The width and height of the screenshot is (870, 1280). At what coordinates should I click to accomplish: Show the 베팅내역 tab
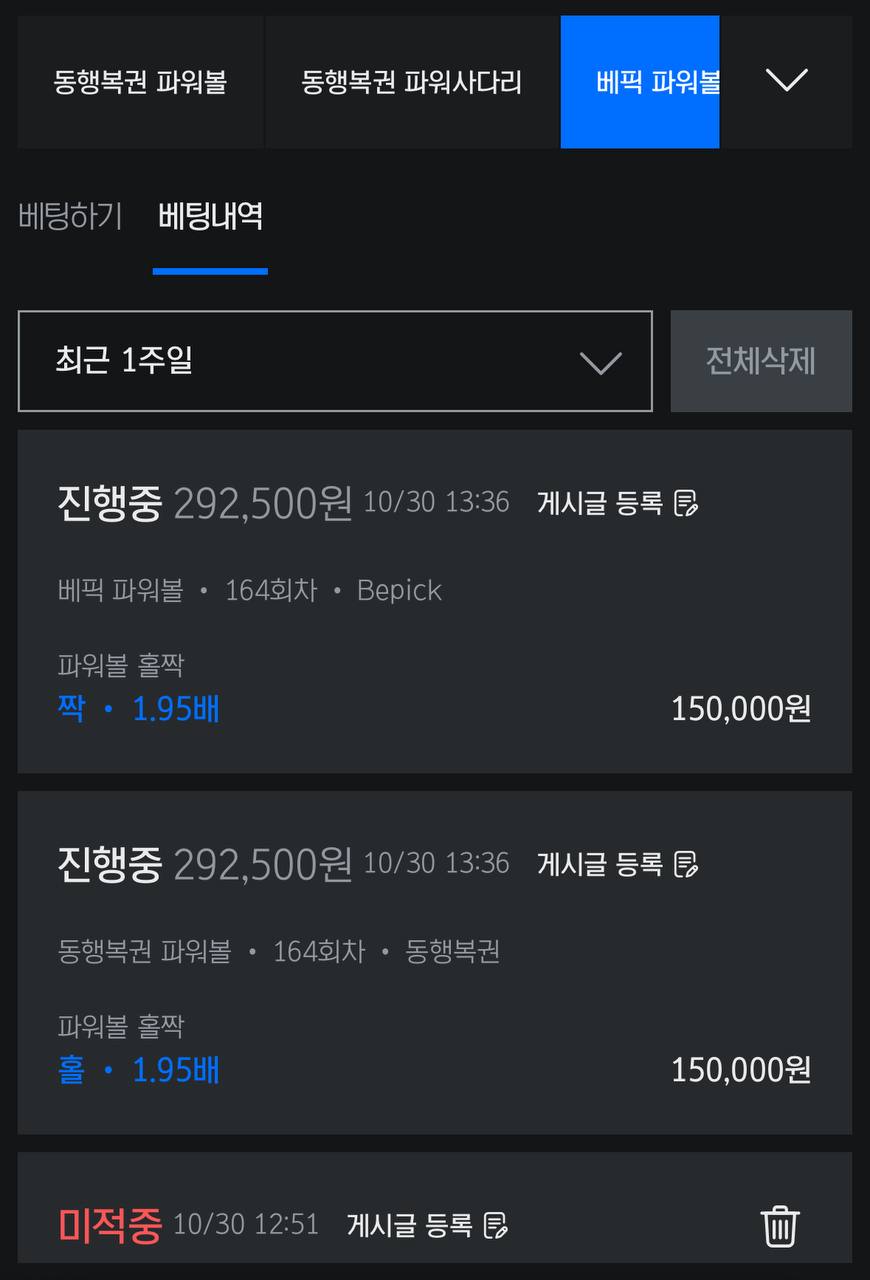pos(210,217)
